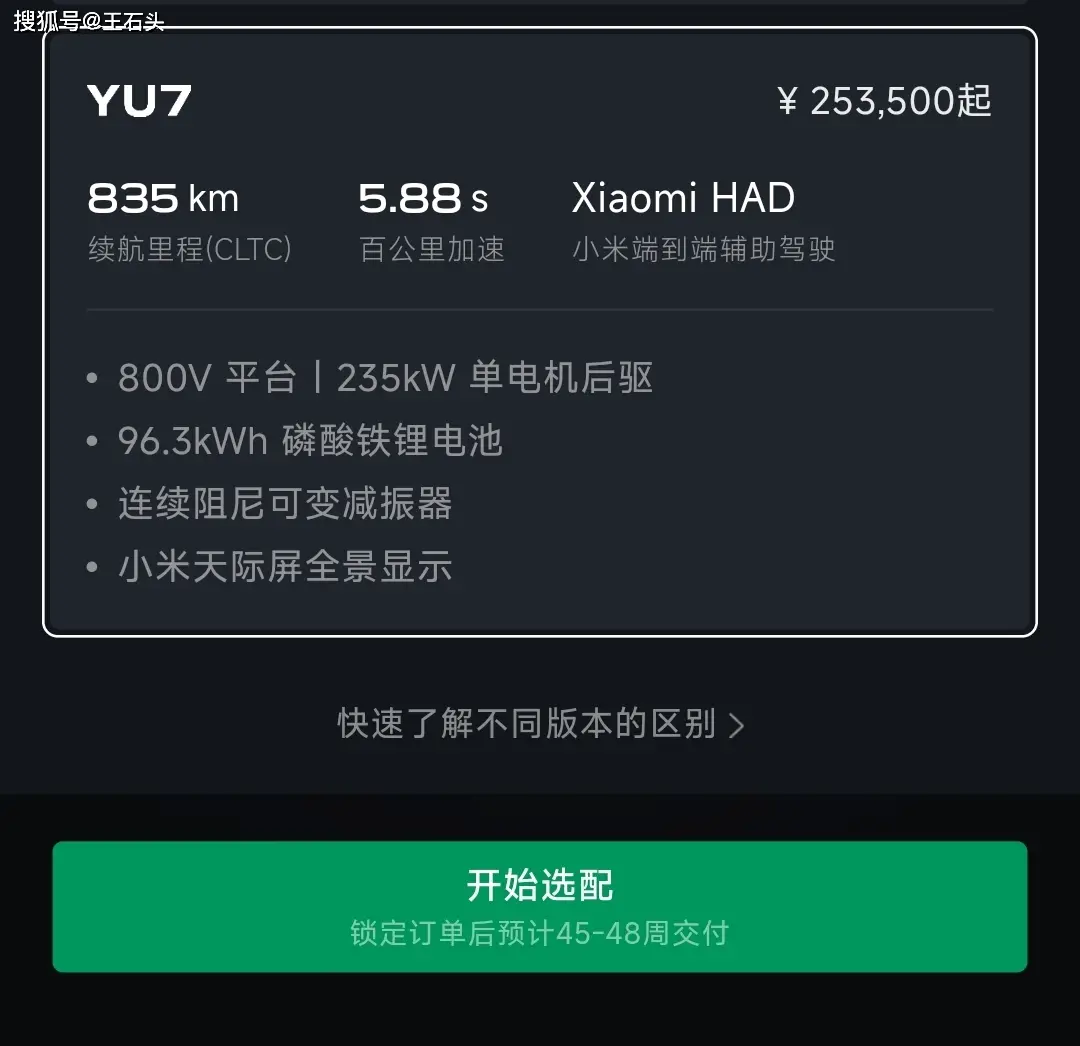Select the YU7 ¥253,500 version card
1080x1046 pixels.
(x=540, y=330)
